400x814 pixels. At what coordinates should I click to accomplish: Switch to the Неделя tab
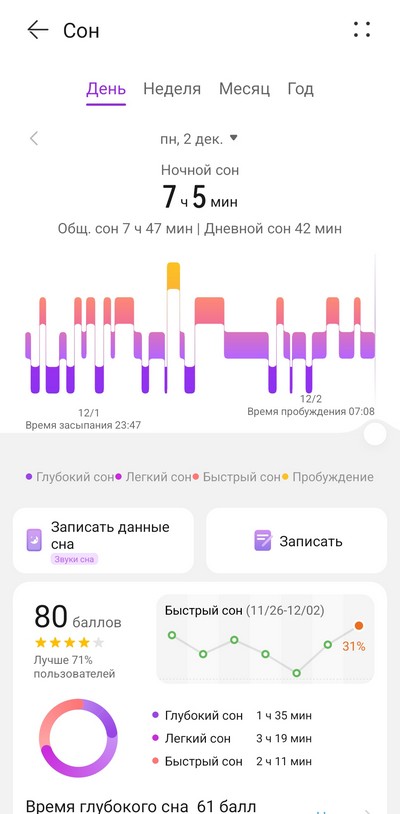pos(172,89)
